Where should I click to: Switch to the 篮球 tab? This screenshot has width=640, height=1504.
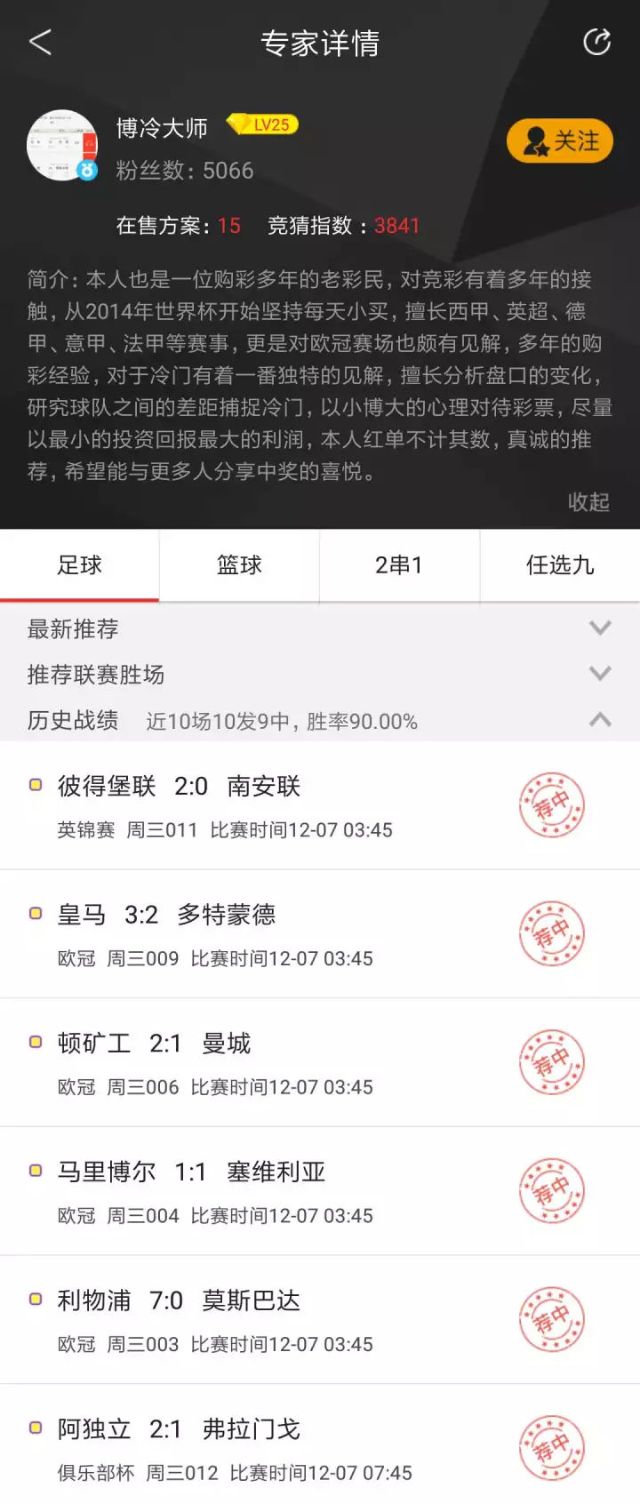(x=239, y=565)
